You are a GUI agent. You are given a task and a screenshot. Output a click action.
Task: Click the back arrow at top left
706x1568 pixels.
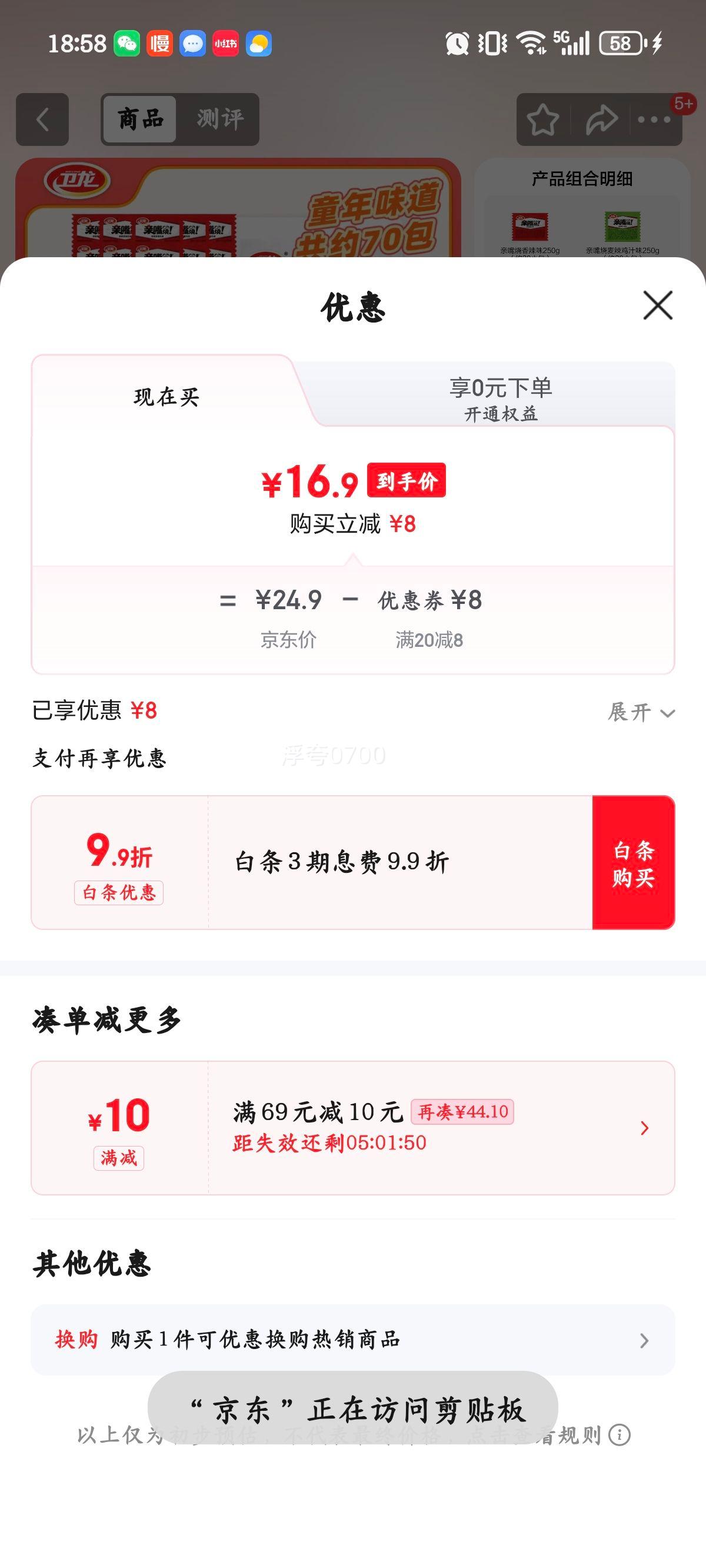pyautogui.click(x=40, y=119)
